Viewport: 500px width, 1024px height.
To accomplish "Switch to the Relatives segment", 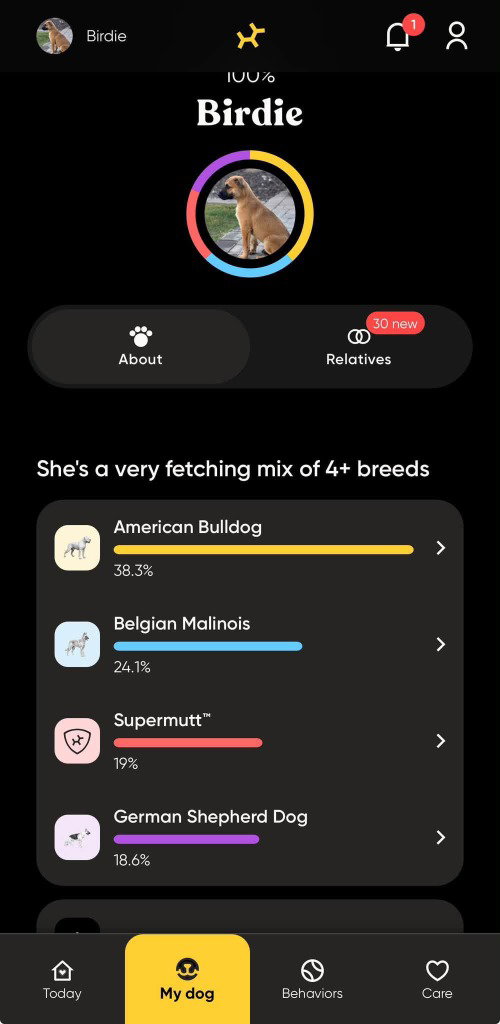I will (x=359, y=347).
